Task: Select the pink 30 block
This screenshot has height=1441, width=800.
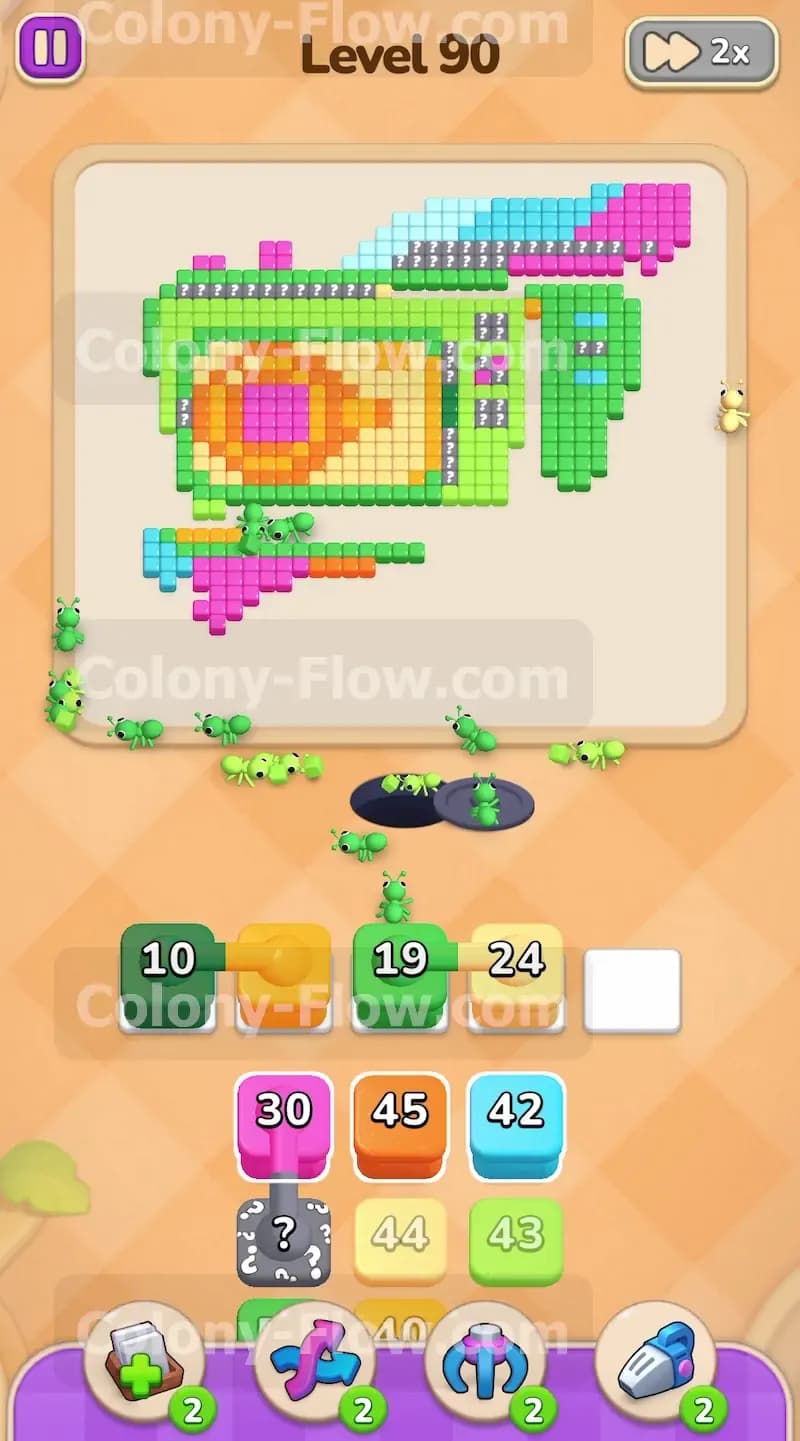Action: pos(284,1124)
